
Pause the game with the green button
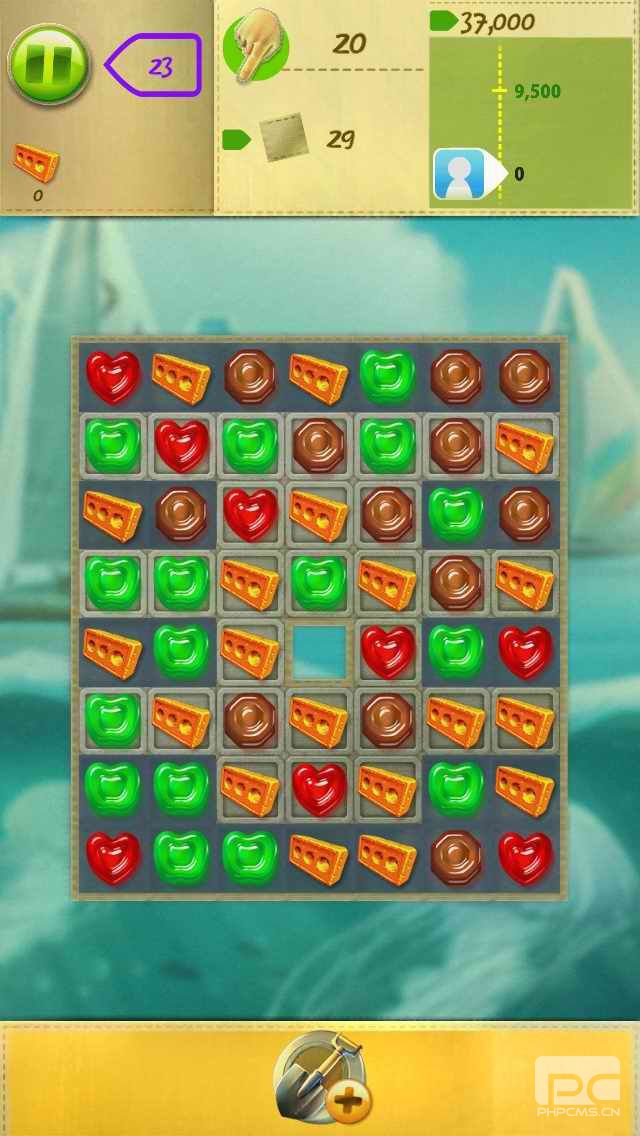(x=49, y=65)
